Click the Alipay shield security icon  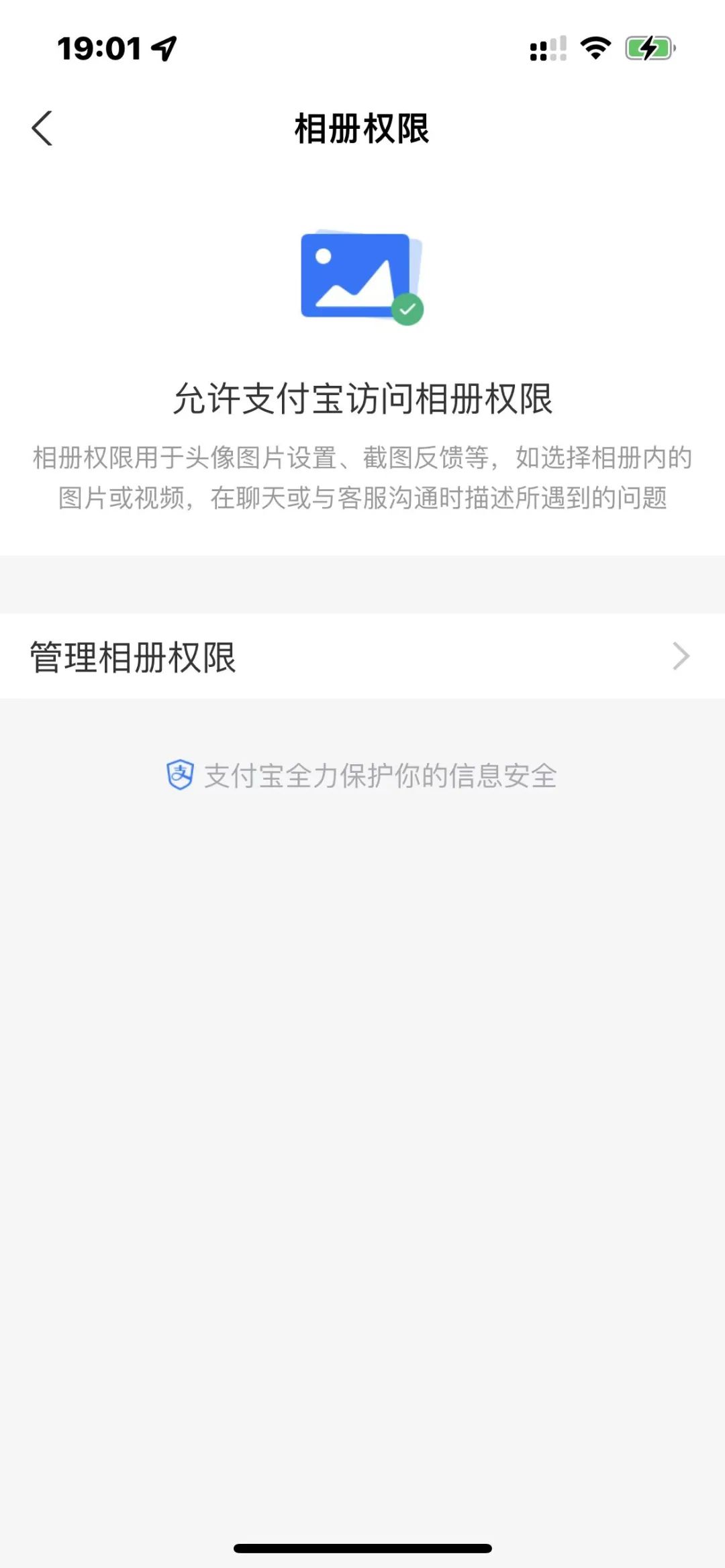(x=179, y=775)
